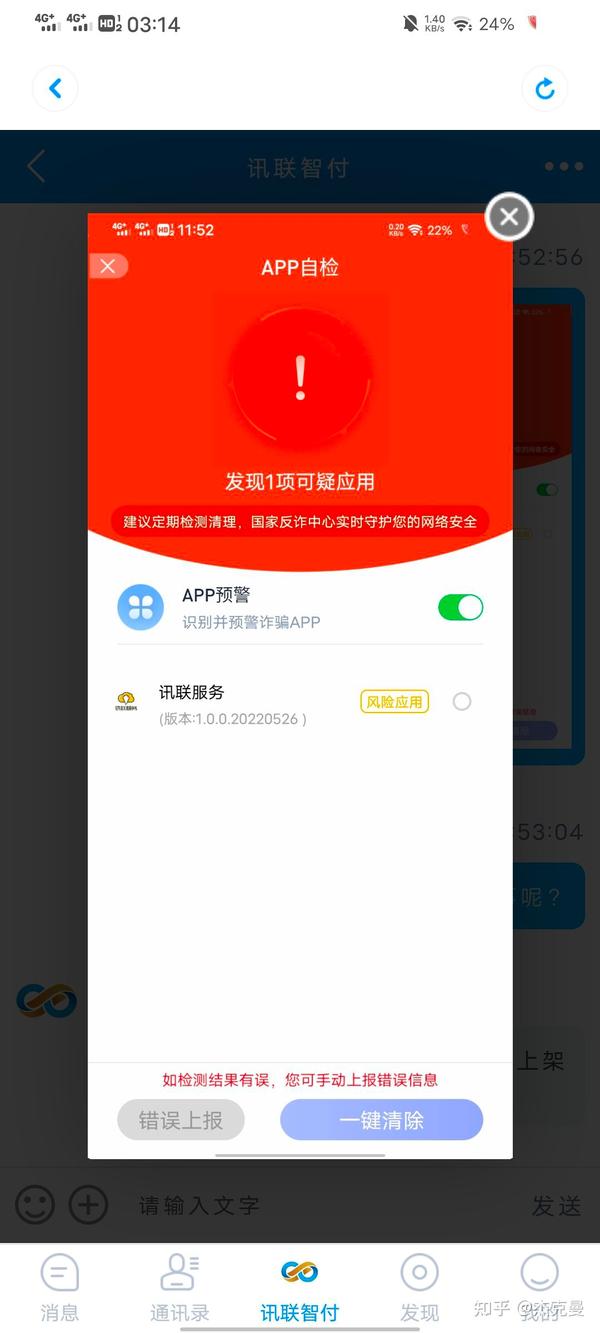600x1333 pixels.
Task: Switch to the 消息 tab
Action: coord(60,1287)
